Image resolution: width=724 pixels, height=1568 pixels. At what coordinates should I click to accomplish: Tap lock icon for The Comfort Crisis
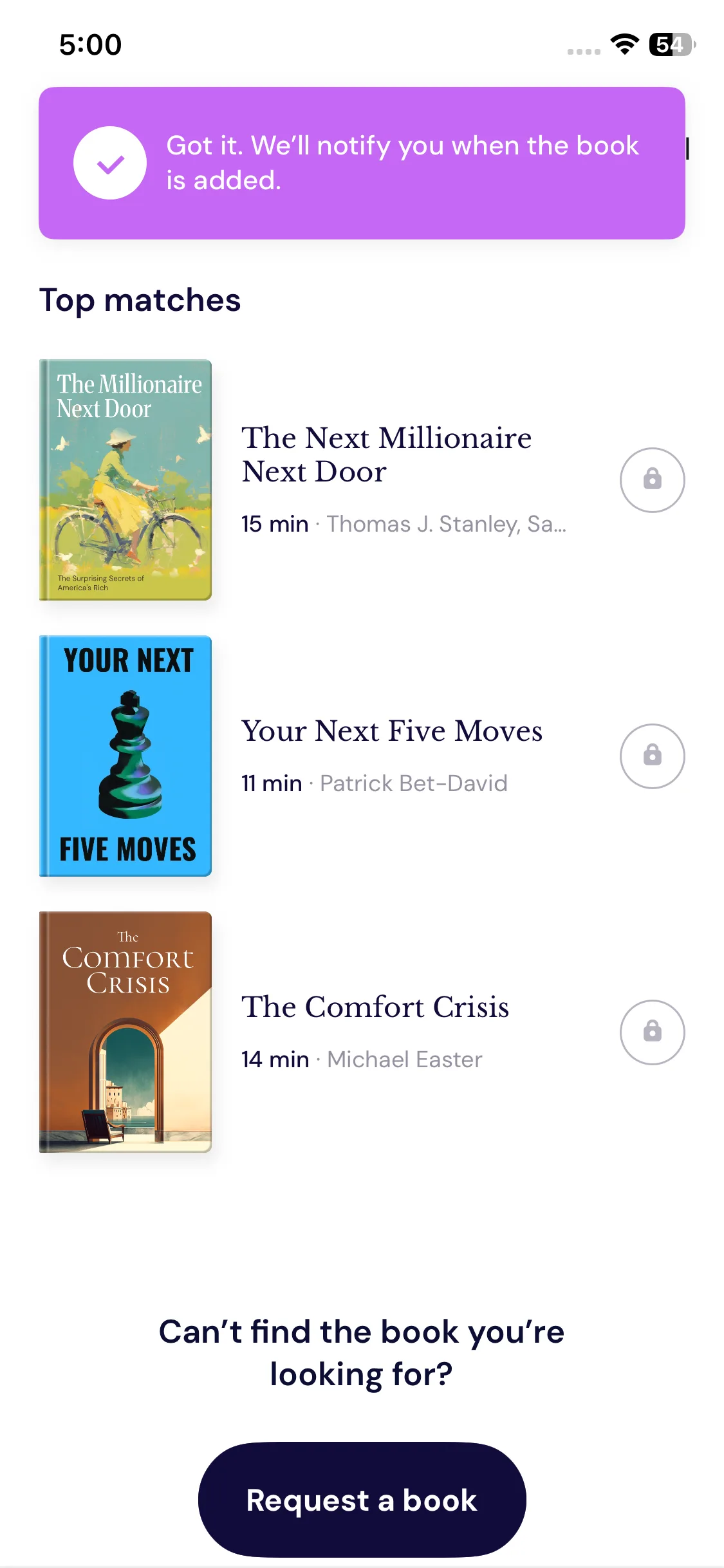click(652, 1032)
